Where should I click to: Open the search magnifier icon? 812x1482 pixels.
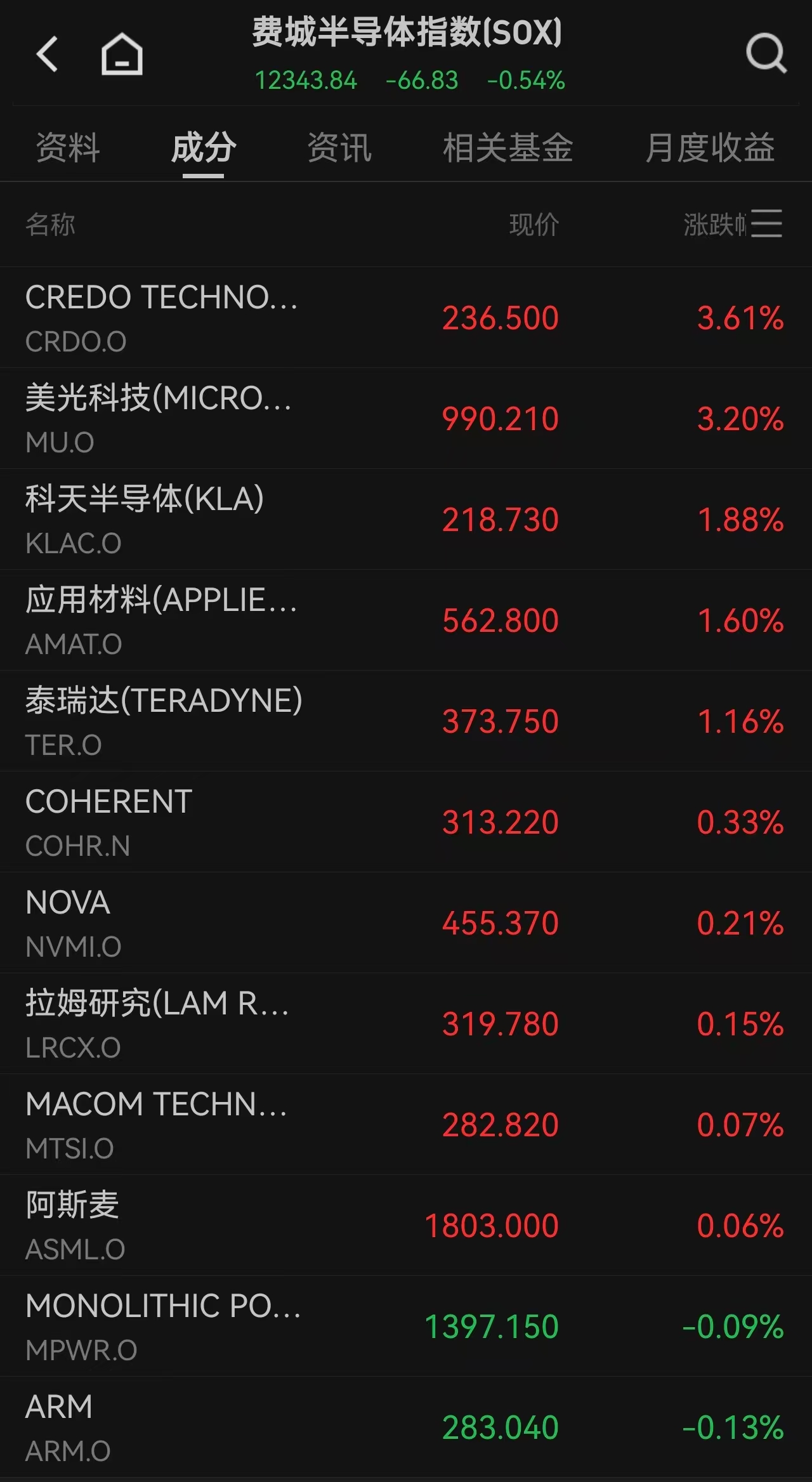coord(766,54)
